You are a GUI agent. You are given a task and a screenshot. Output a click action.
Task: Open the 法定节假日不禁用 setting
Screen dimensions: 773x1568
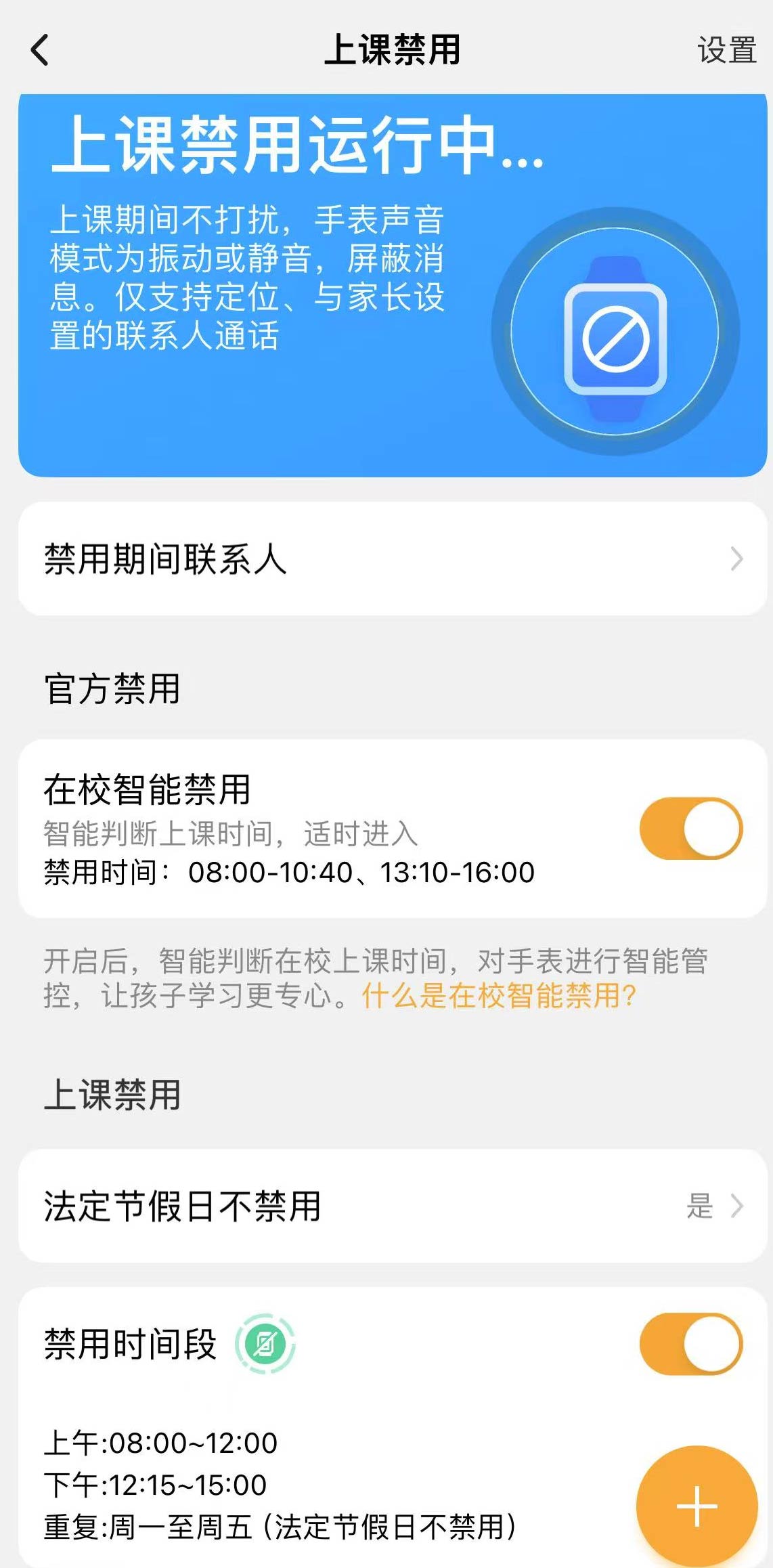coord(393,1206)
